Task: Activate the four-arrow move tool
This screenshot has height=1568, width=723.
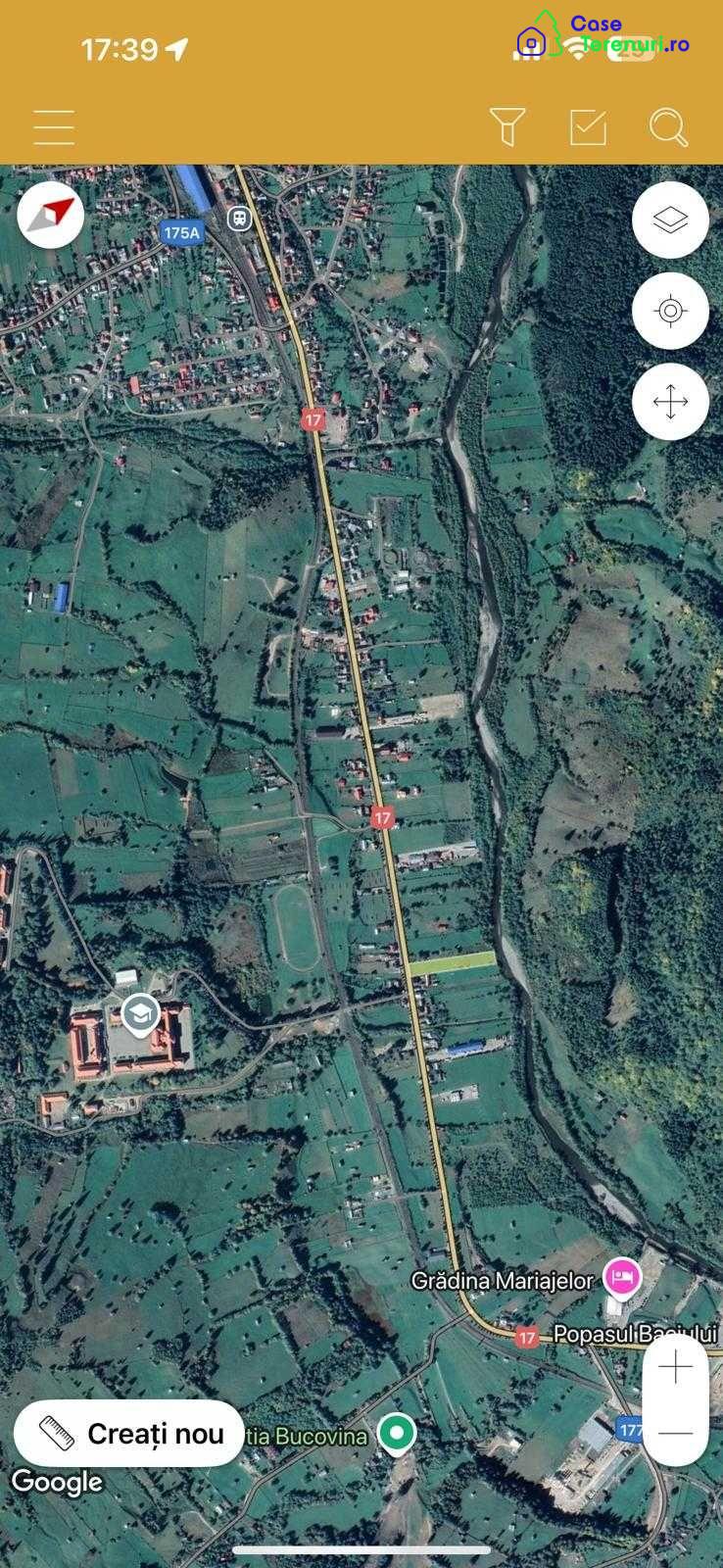Action: click(x=670, y=402)
